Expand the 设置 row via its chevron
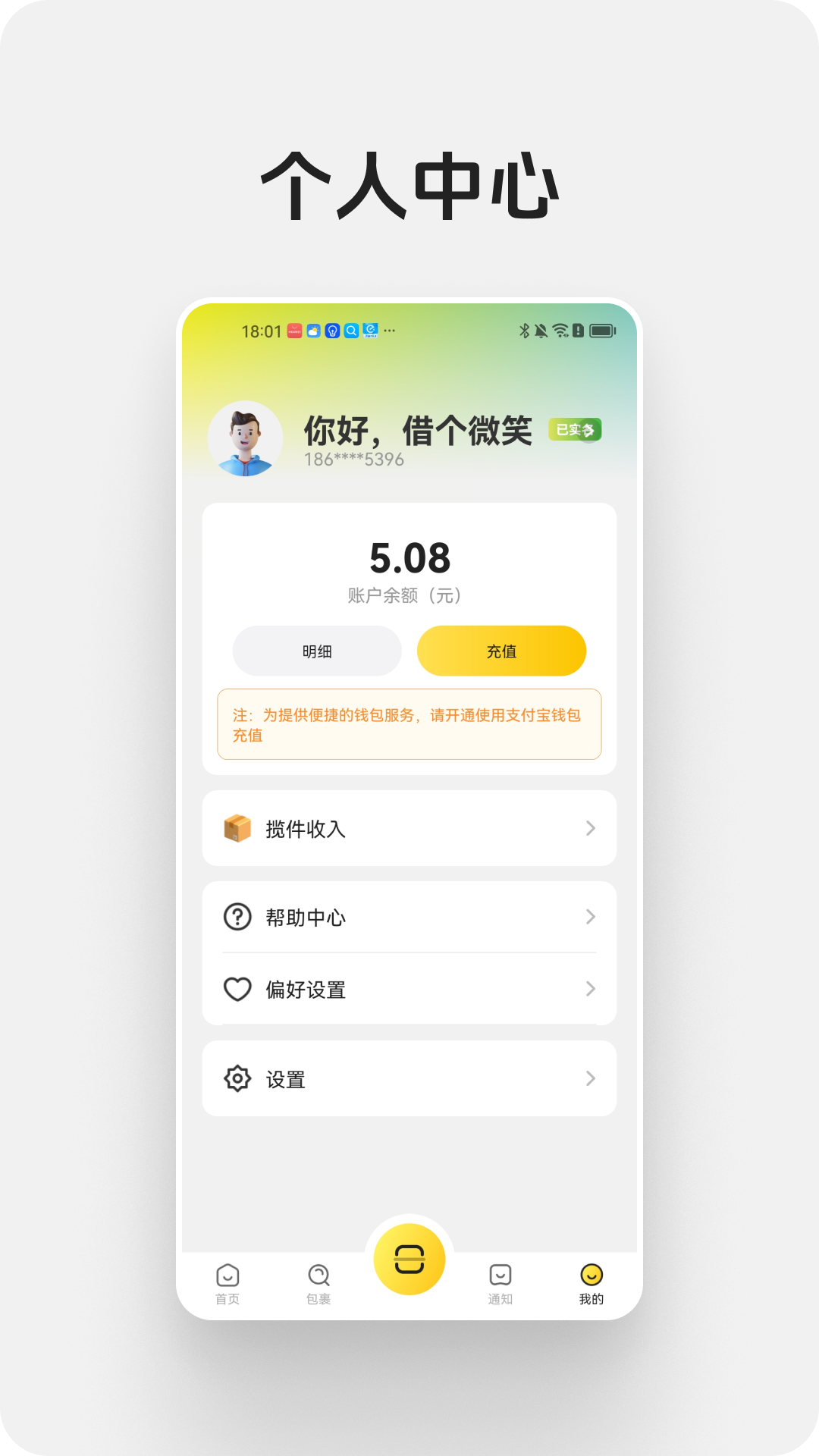This screenshot has width=819, height=1456. tap(591, 1078)
